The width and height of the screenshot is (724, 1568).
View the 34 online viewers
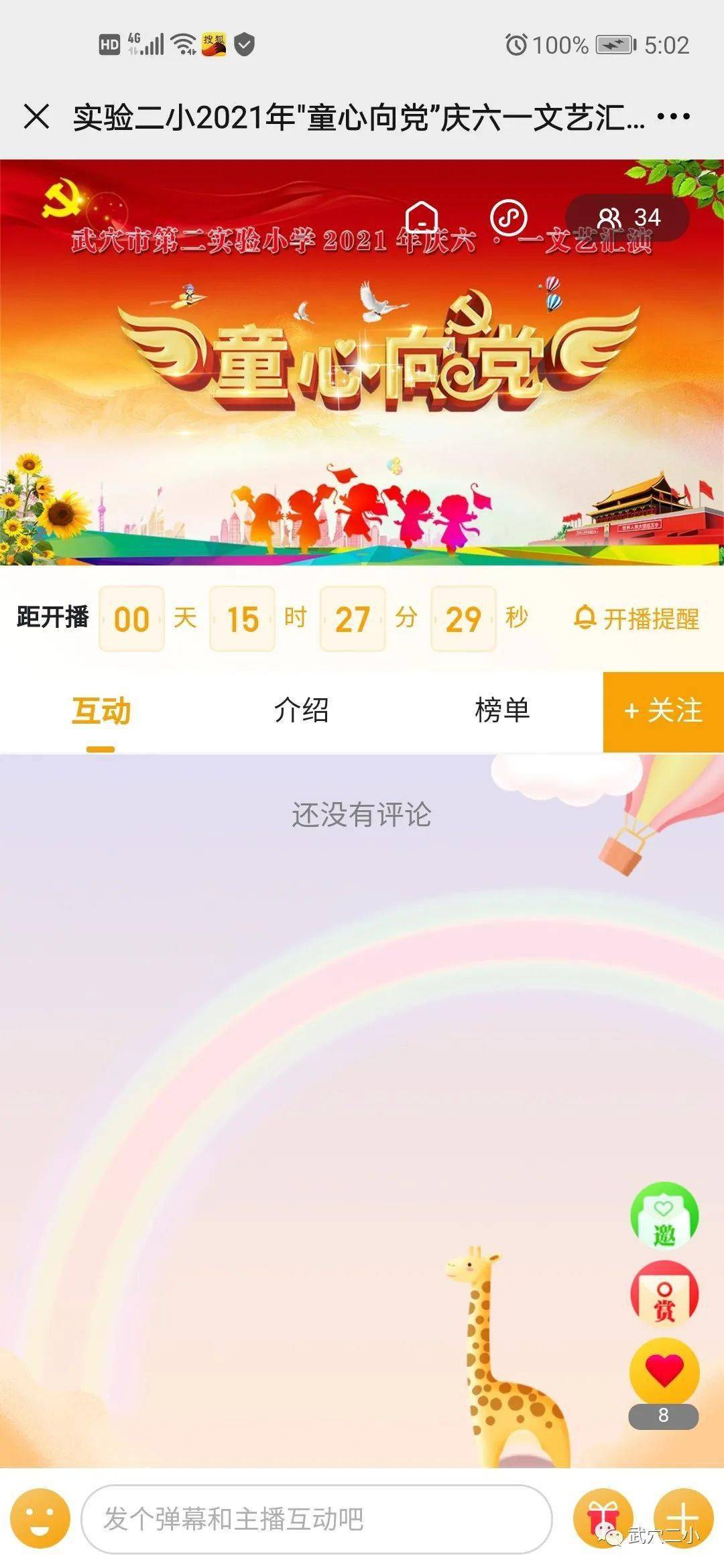(x=628, y=218)
